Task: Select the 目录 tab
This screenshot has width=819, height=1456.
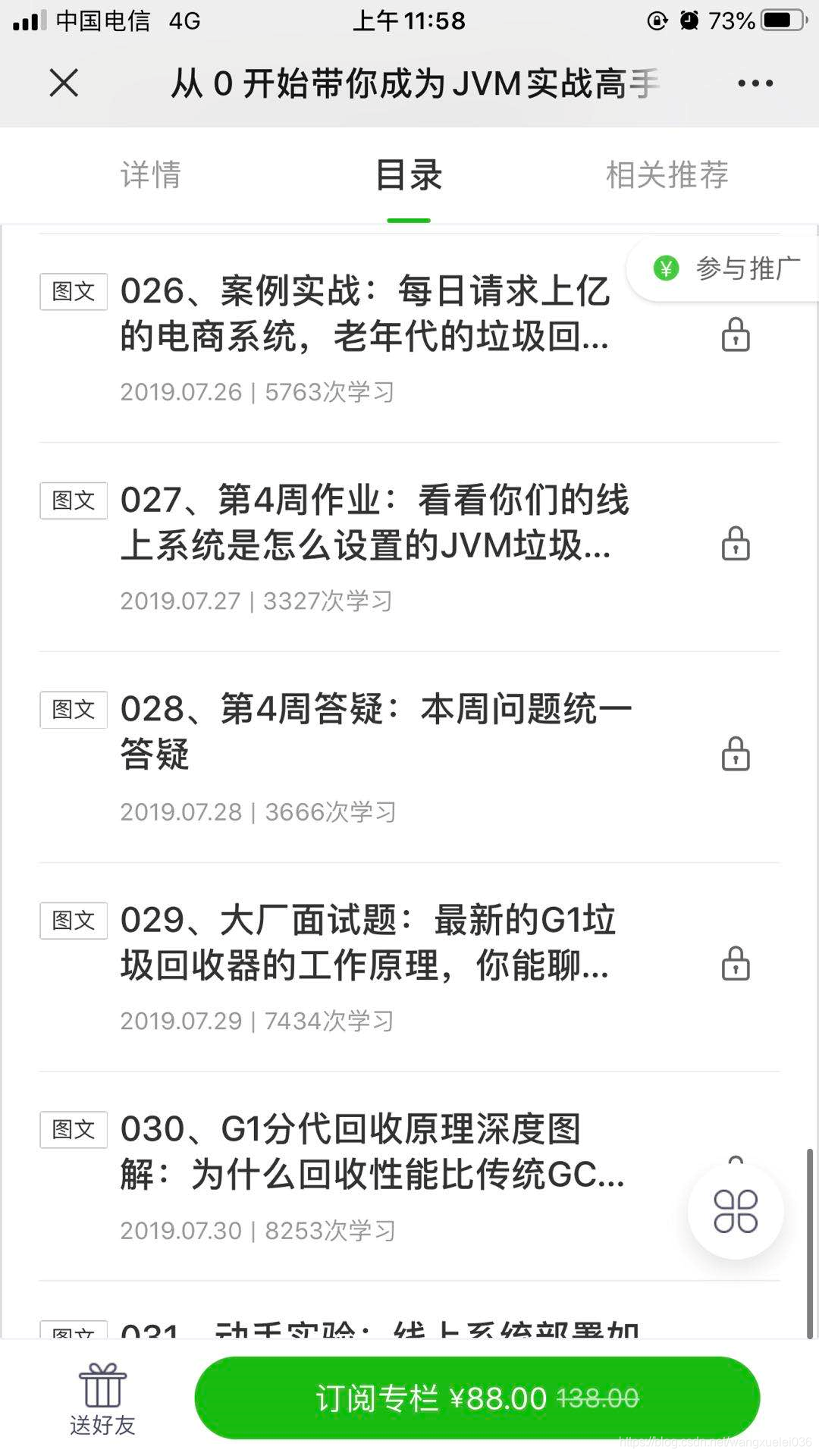Action: point(409,175)
